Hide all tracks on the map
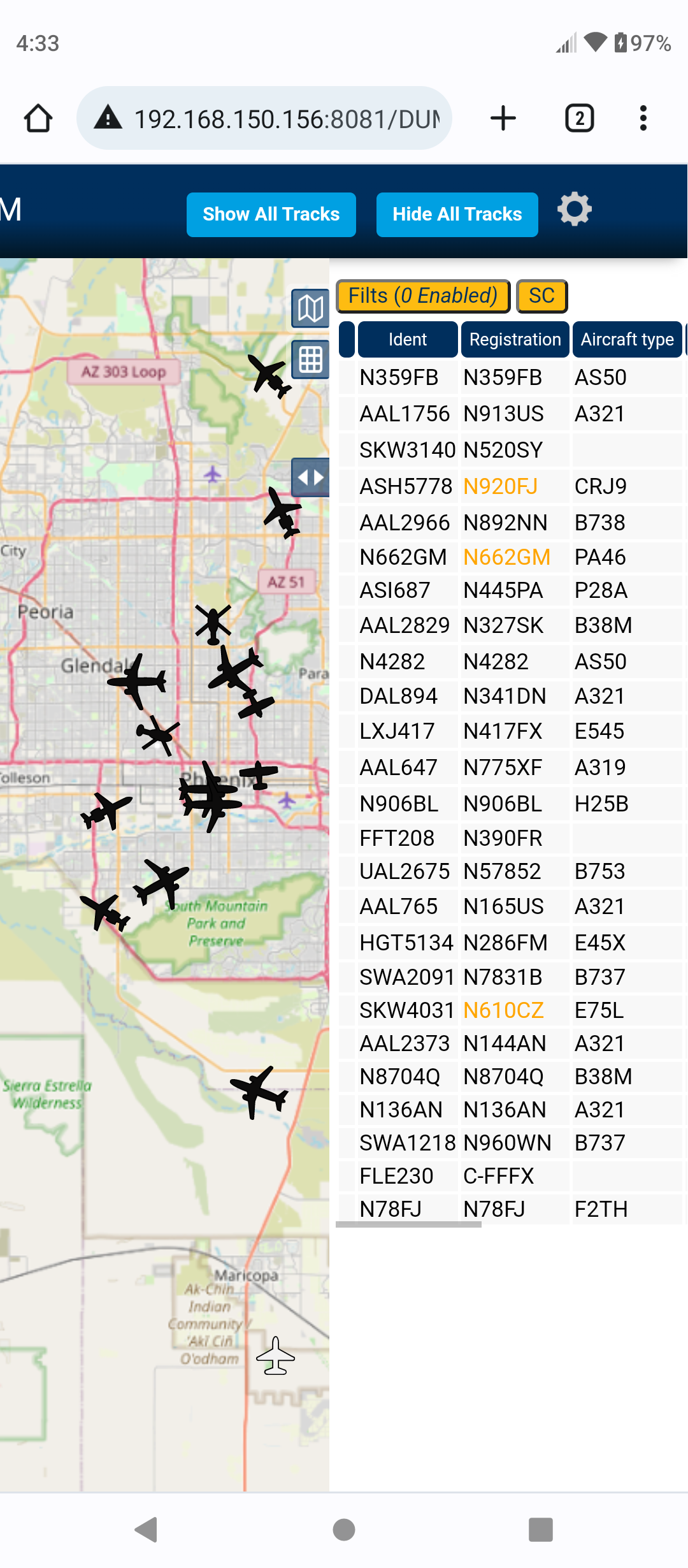The width and height of the screenshot is (688, 1568). 457,214
